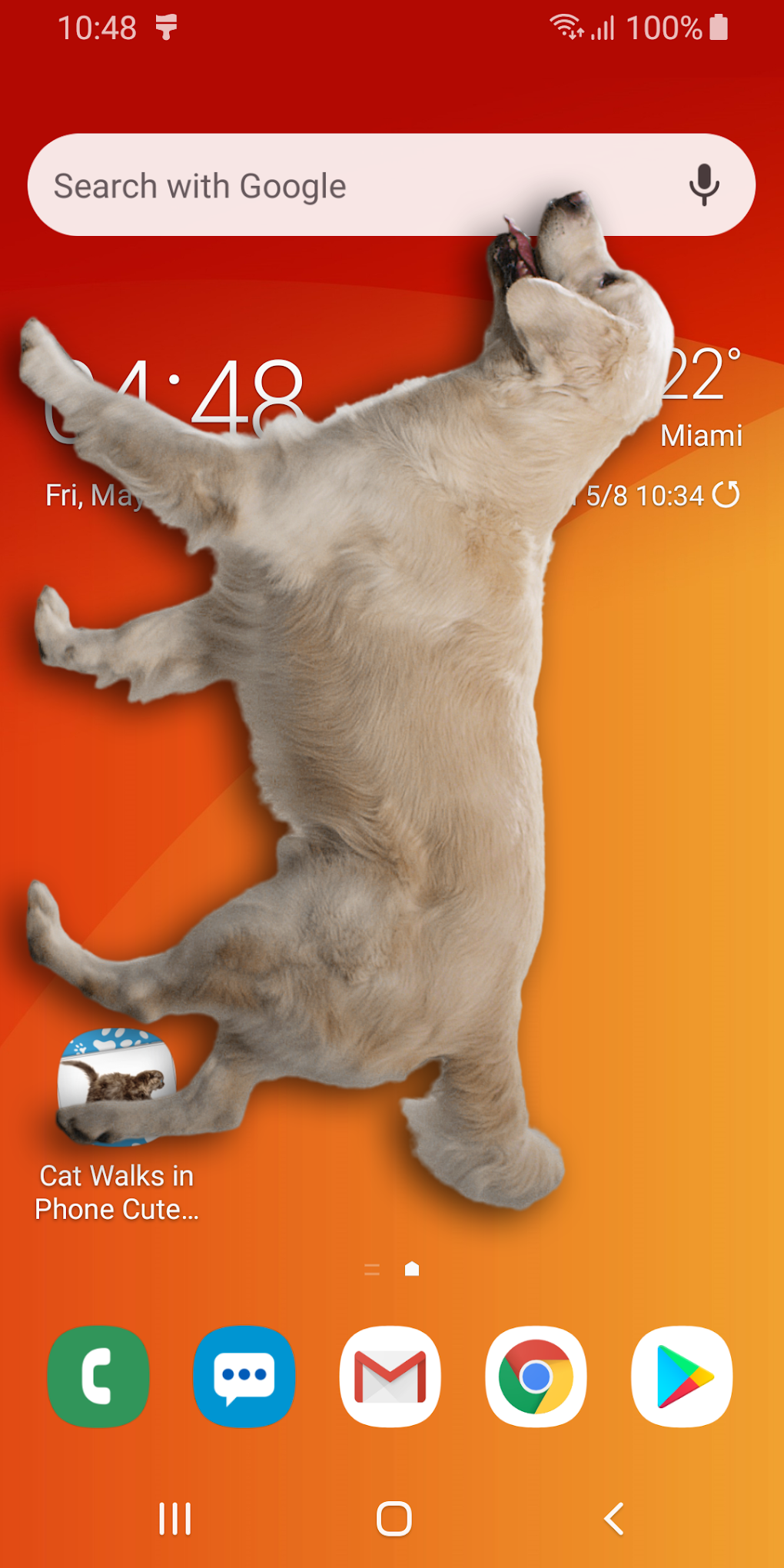Screen dimensions: 784x1568
Task: Switch to the leftmost home screen page
Action: [x=371, y=1270]
